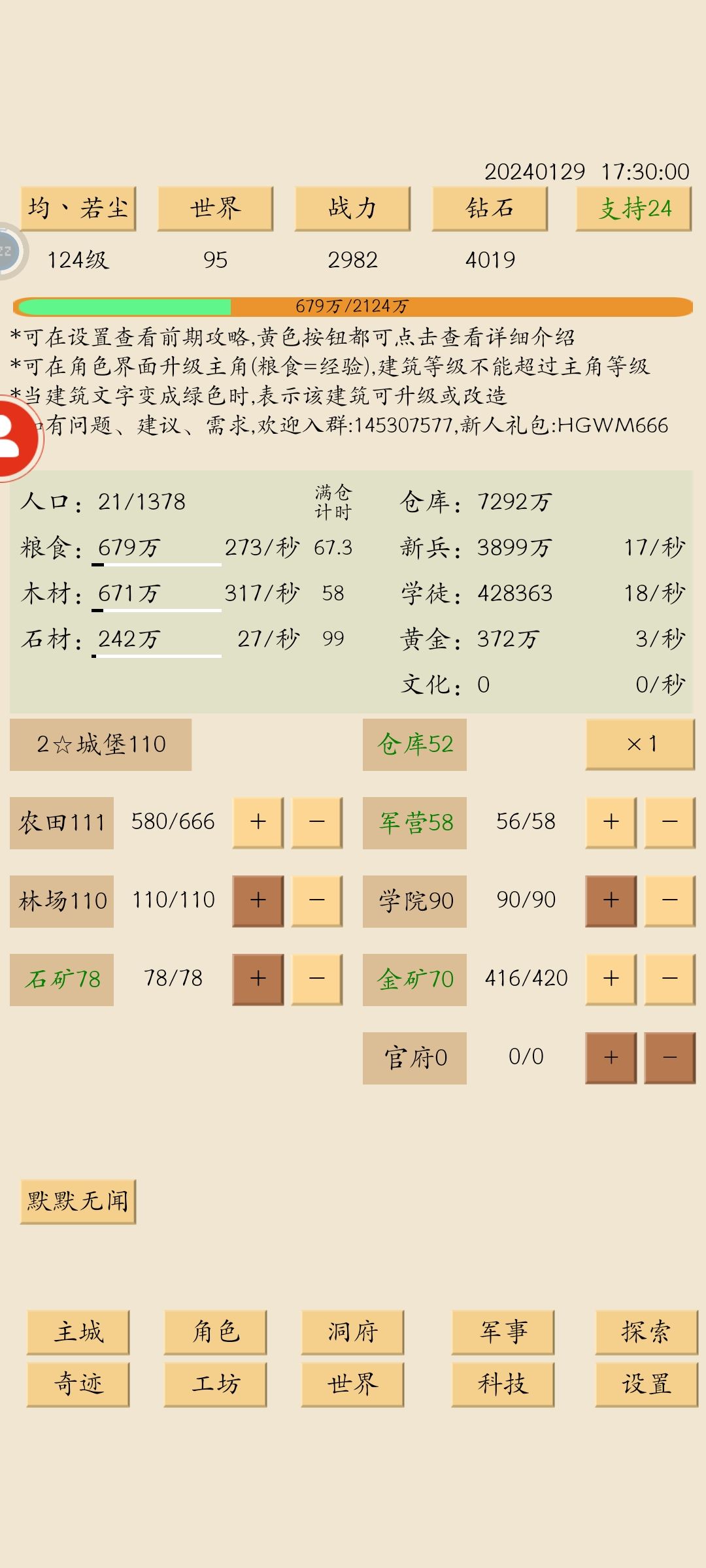
Task: Check 战力 combat power details
Action: (352, 209)
